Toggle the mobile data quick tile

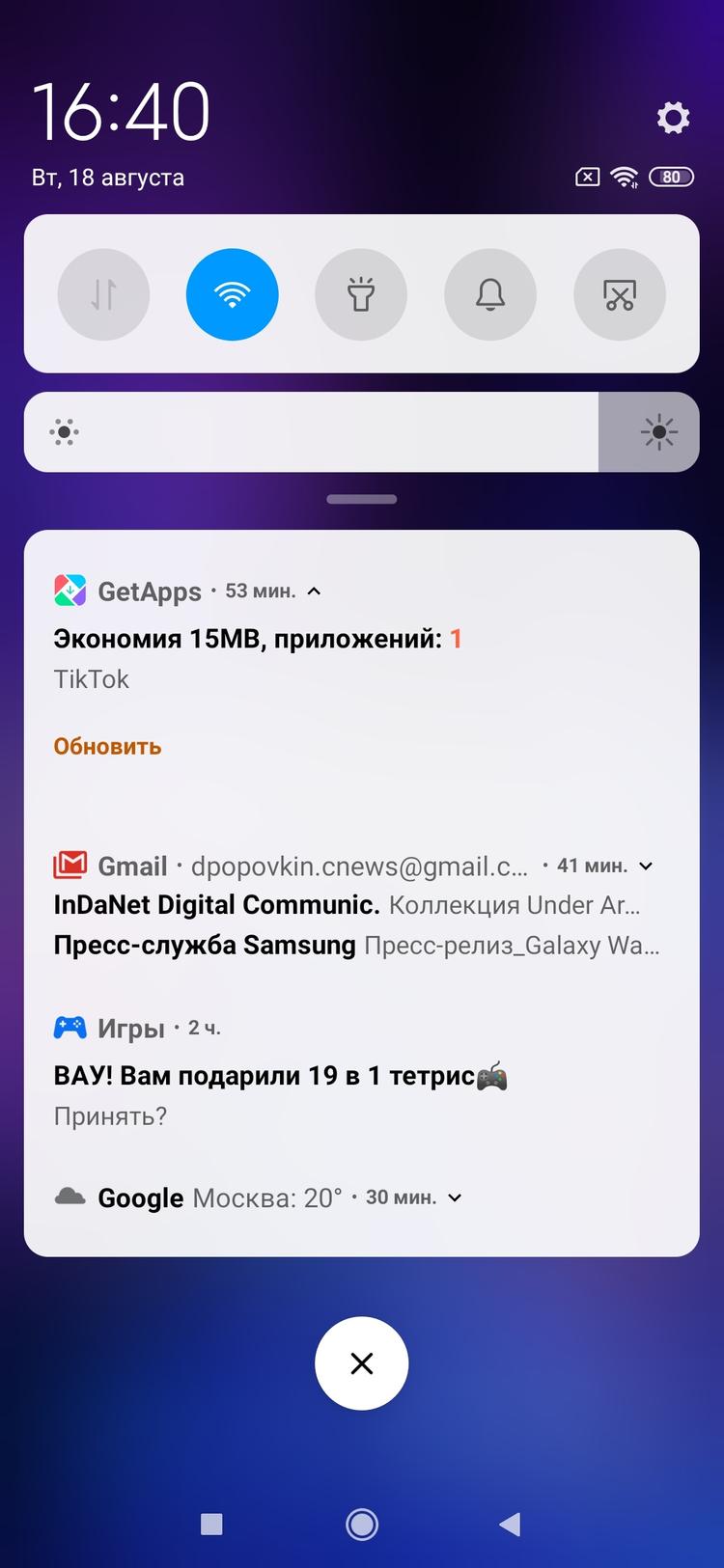point(103,294)
